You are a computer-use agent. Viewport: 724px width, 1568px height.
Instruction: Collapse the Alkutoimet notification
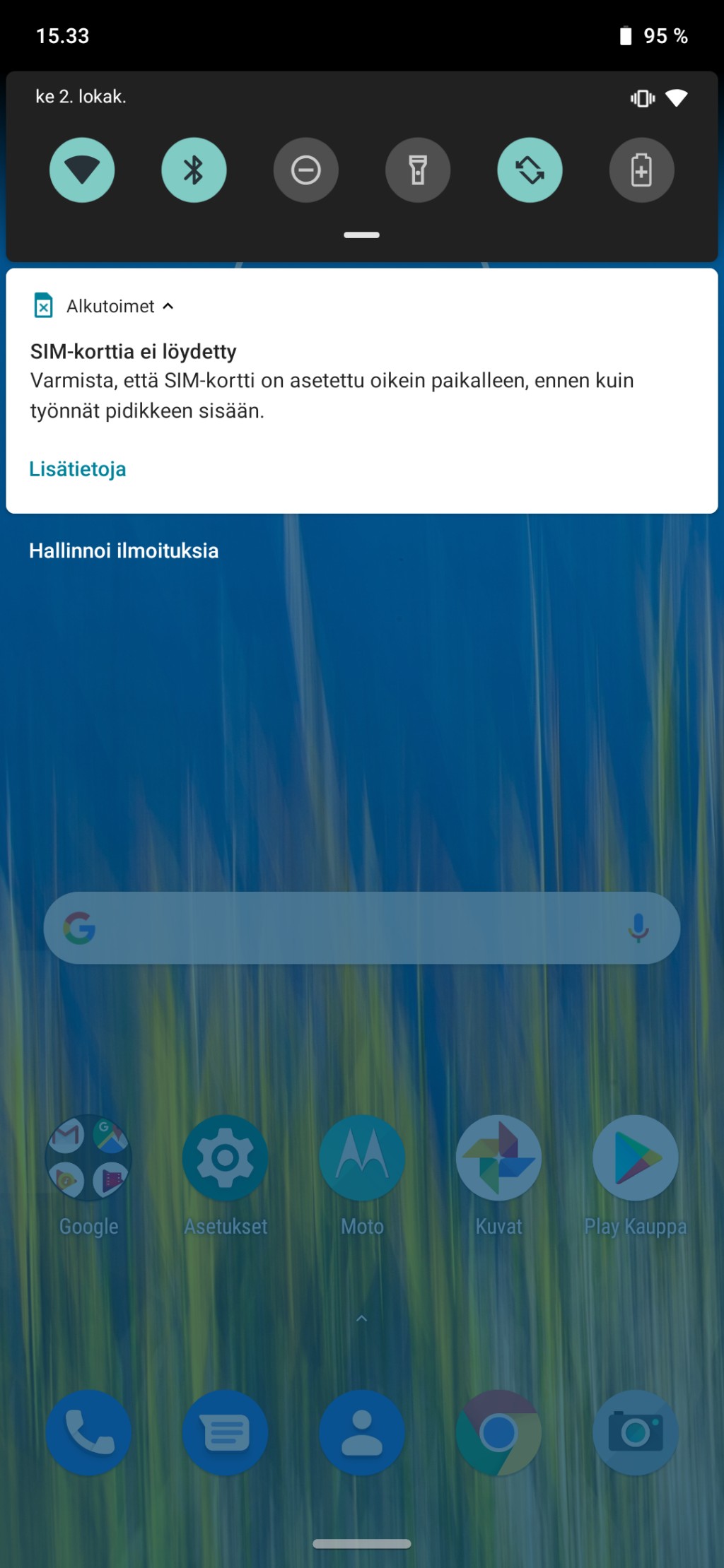coord(168,306)
